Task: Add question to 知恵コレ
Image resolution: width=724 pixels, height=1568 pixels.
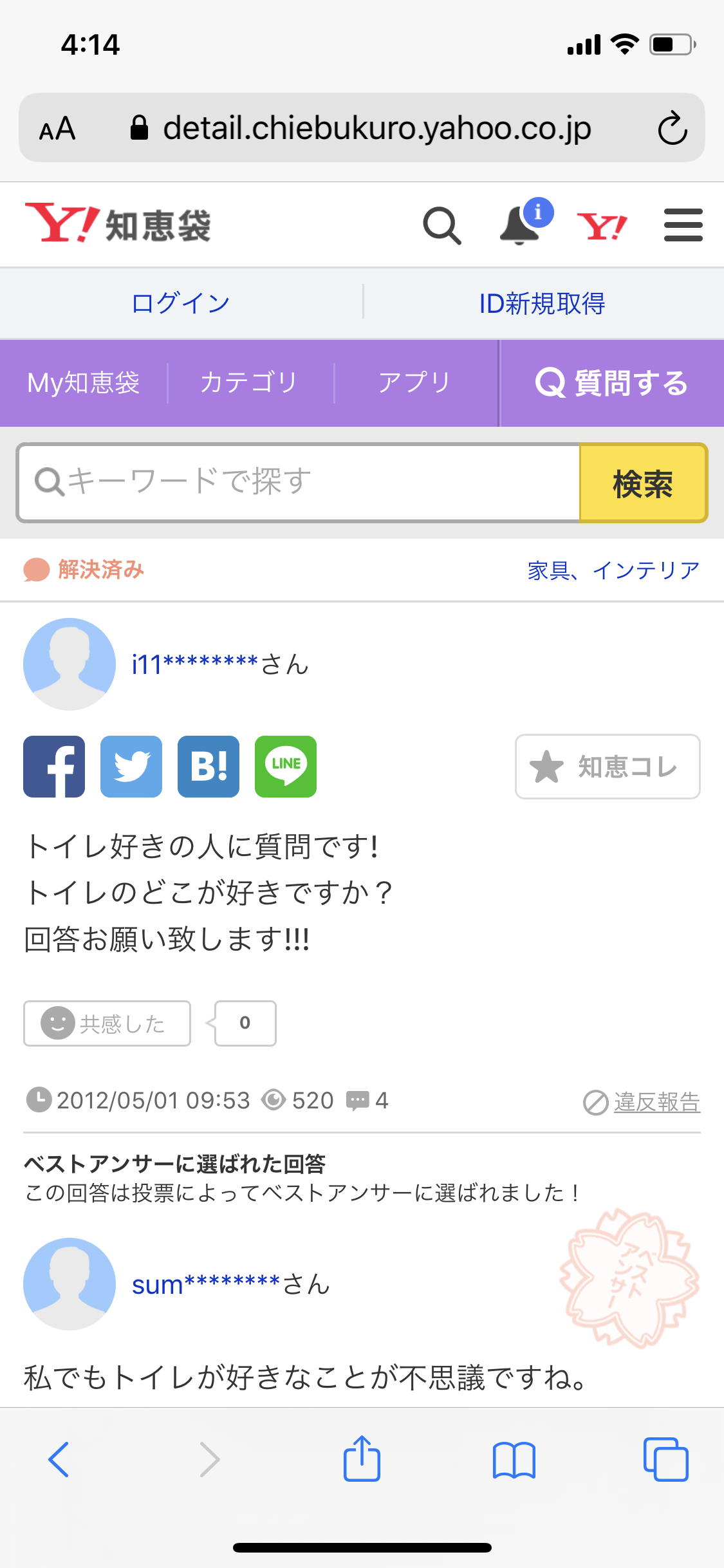Action: pyautogui.click(x=607, y=767)
